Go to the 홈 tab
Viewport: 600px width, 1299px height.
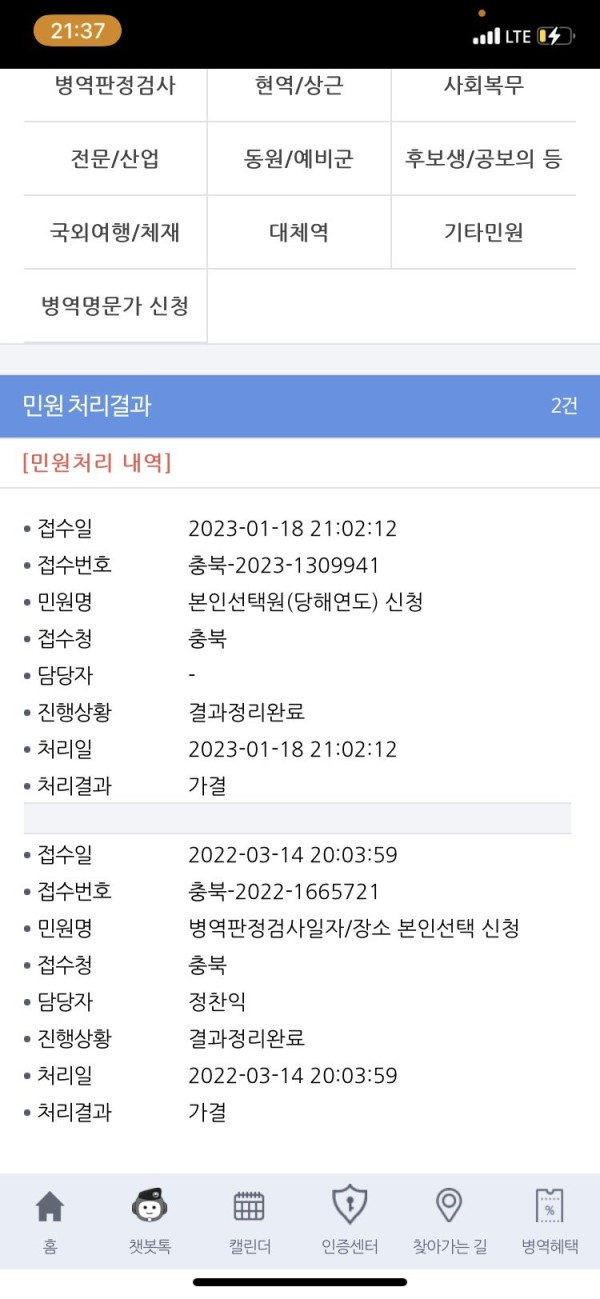click(x=50, y=1221)
